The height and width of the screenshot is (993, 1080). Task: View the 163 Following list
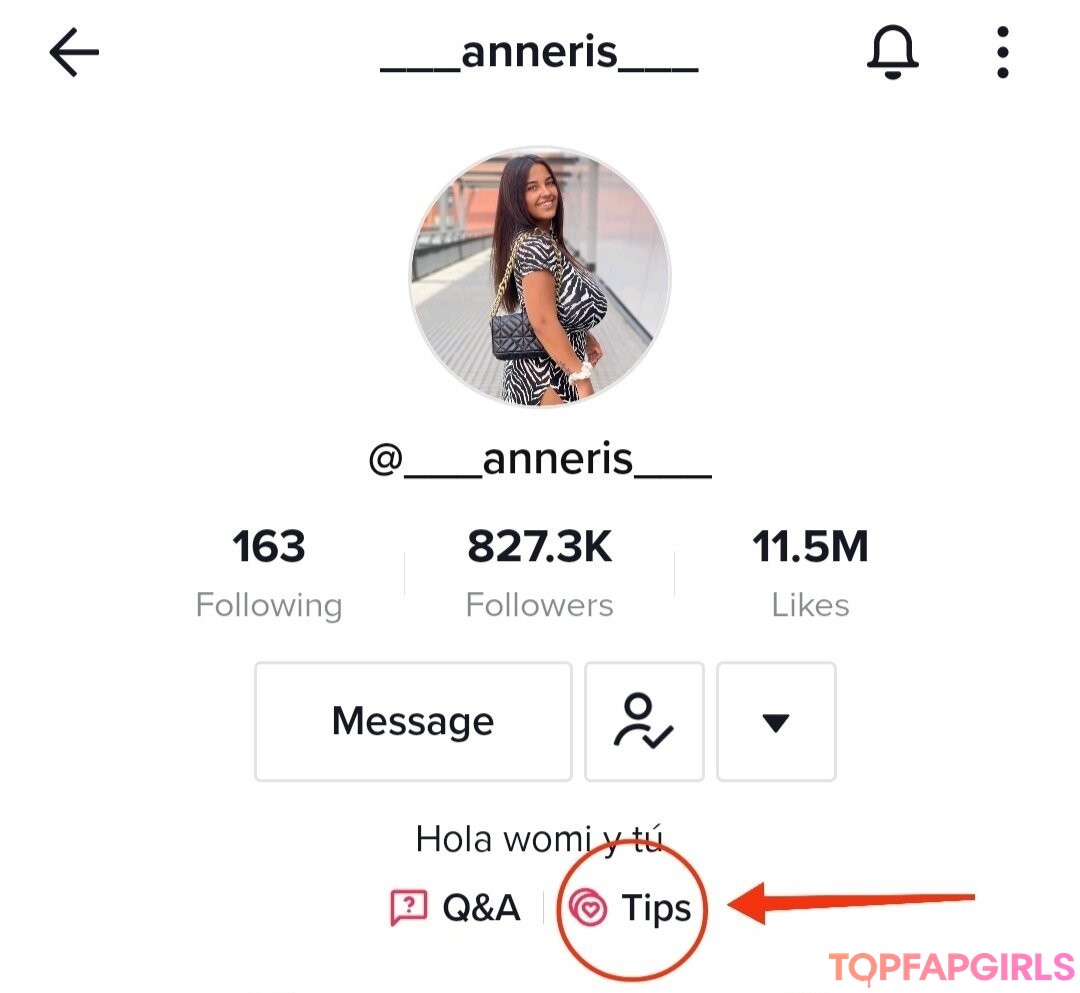coord(269,574)
